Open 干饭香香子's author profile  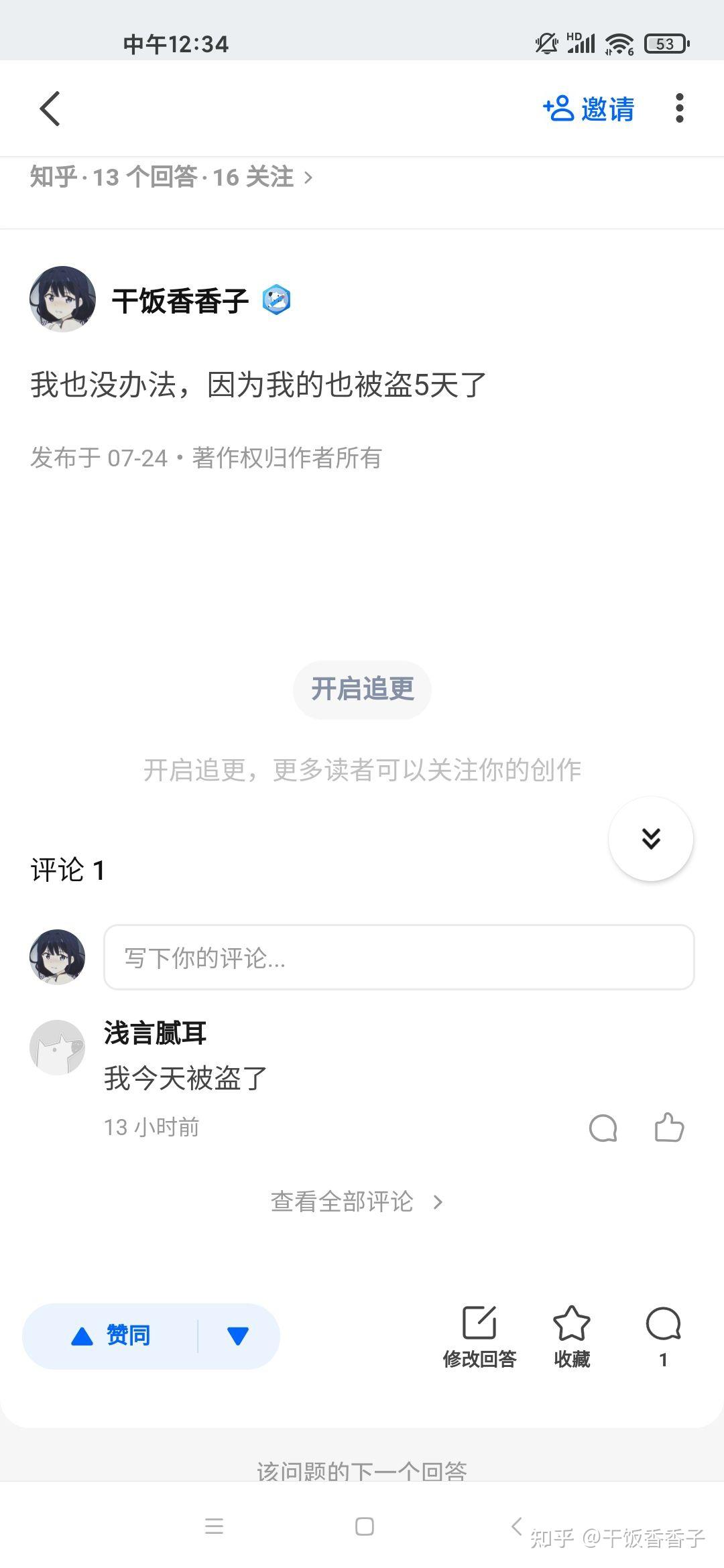tap(180, 300)
